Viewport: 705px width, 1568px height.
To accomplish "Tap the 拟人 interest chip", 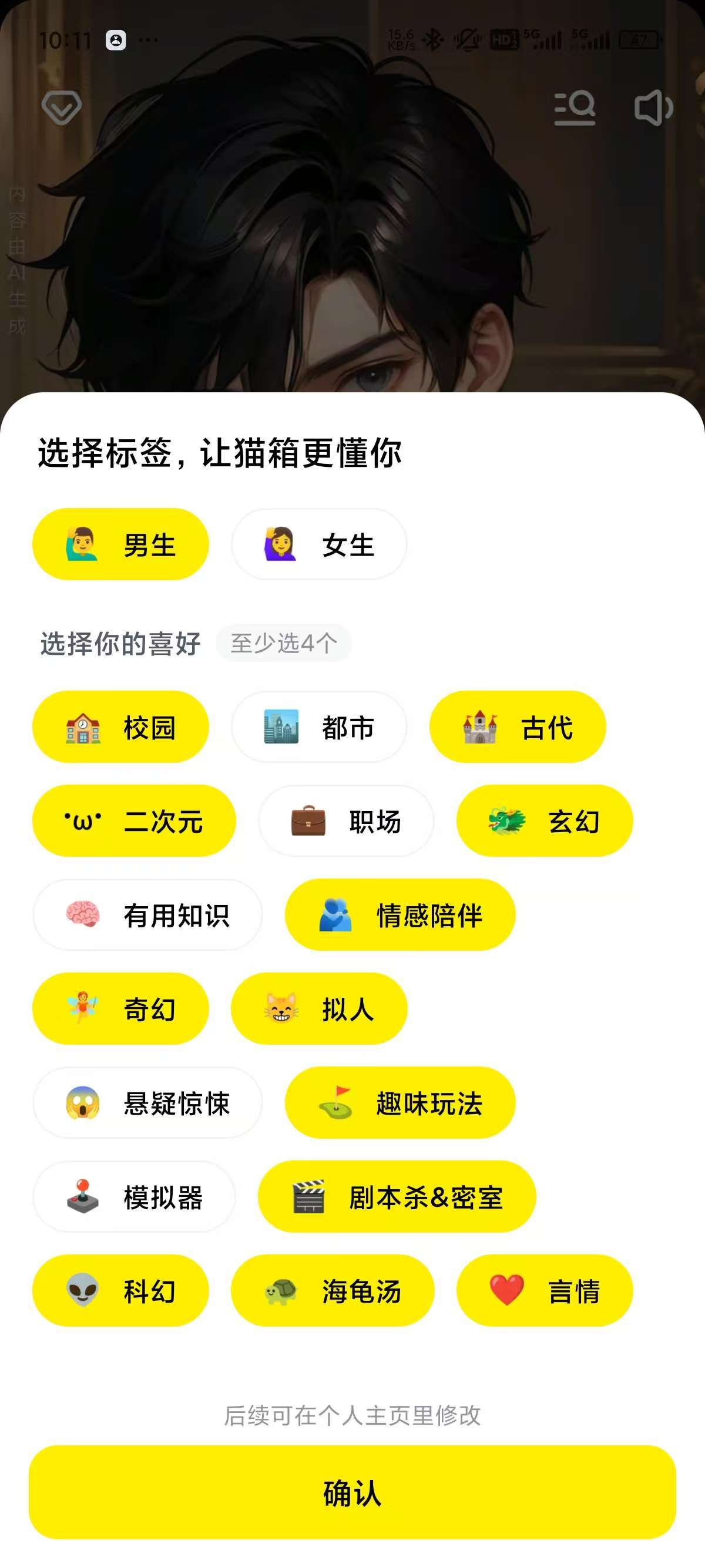I will [x=319, y=1008].
